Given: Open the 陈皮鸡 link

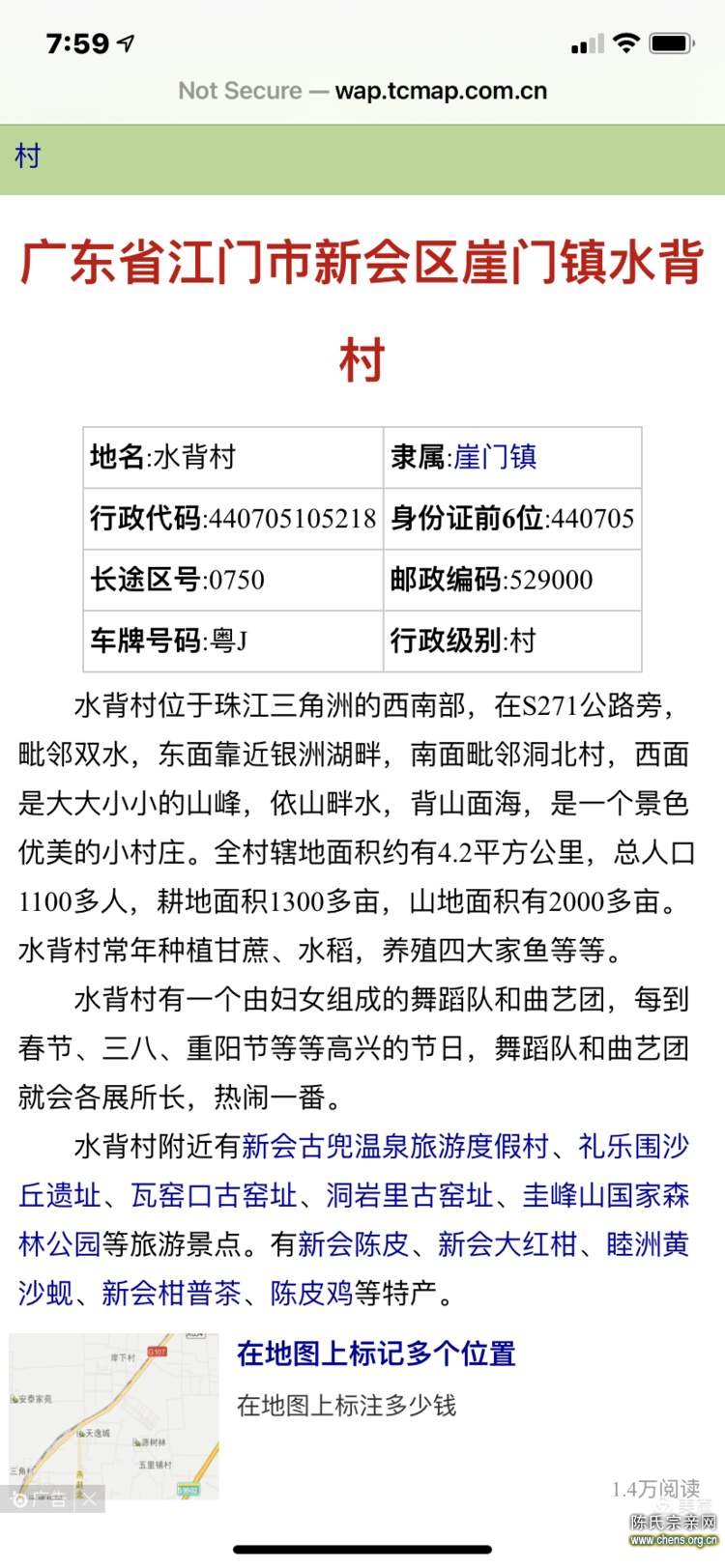Looking at the screenshot, I should tap(311, 1294).
